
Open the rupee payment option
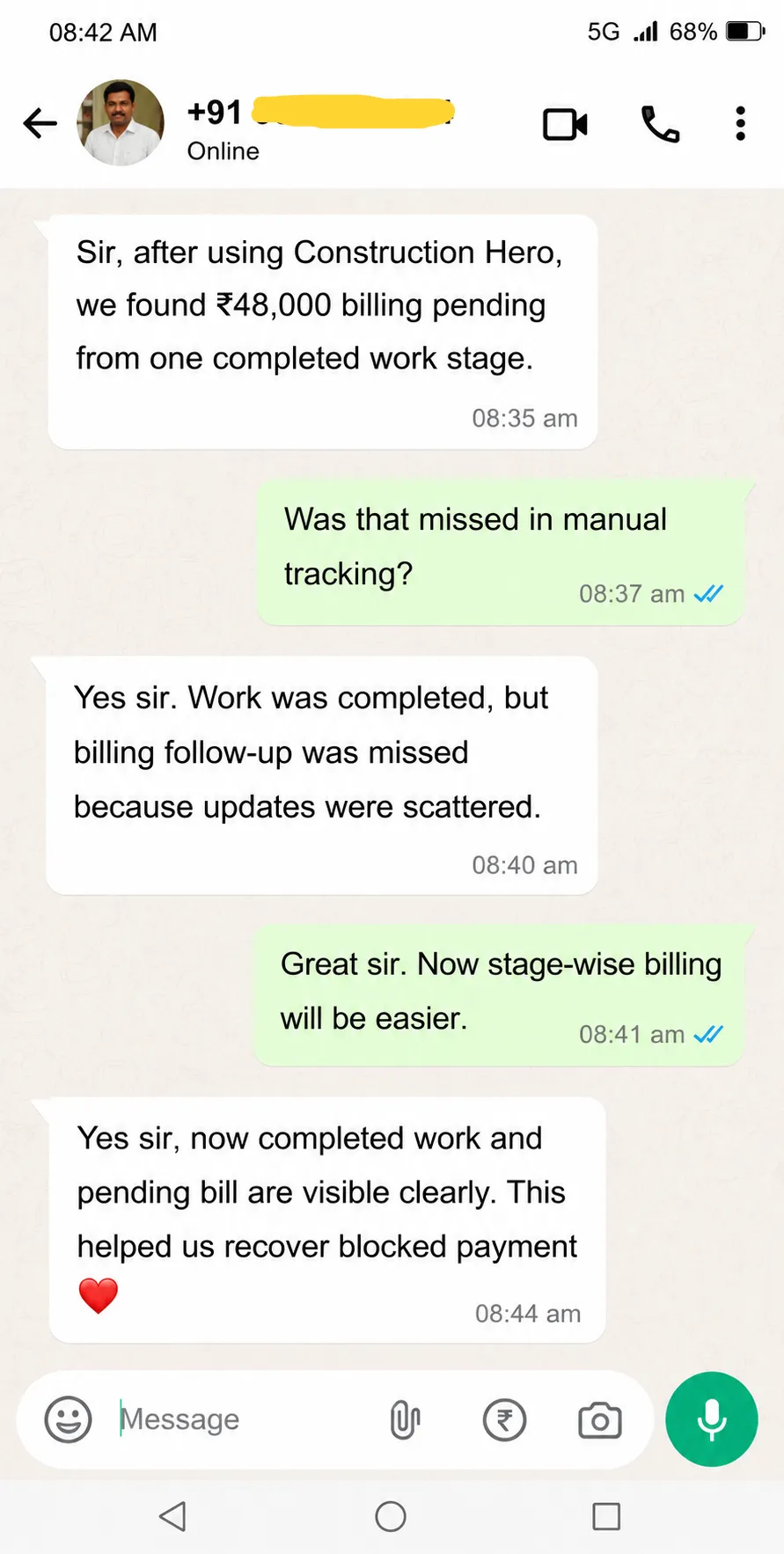(x=504, y=1419)
